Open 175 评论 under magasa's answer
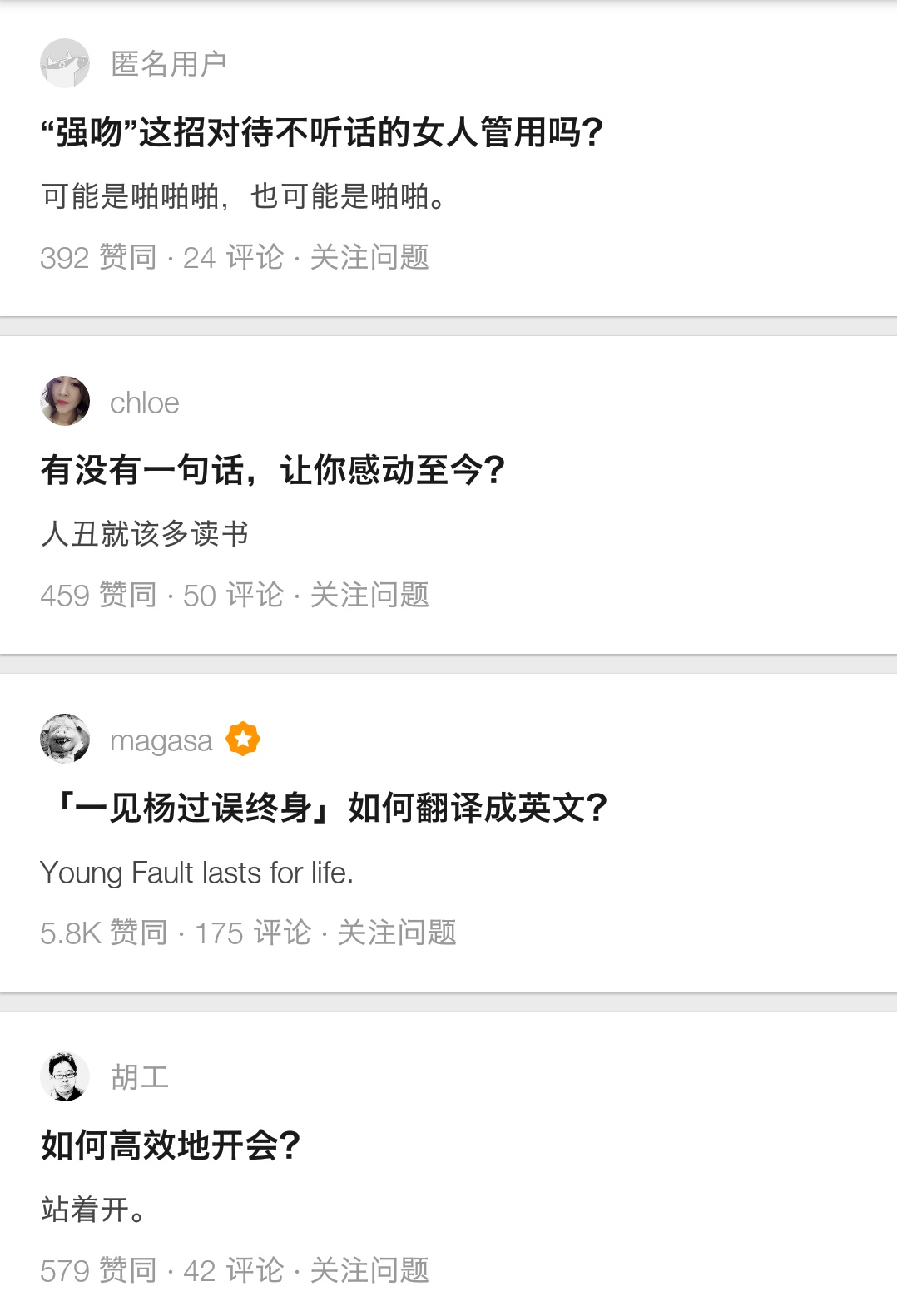 (x=255, y=933)
